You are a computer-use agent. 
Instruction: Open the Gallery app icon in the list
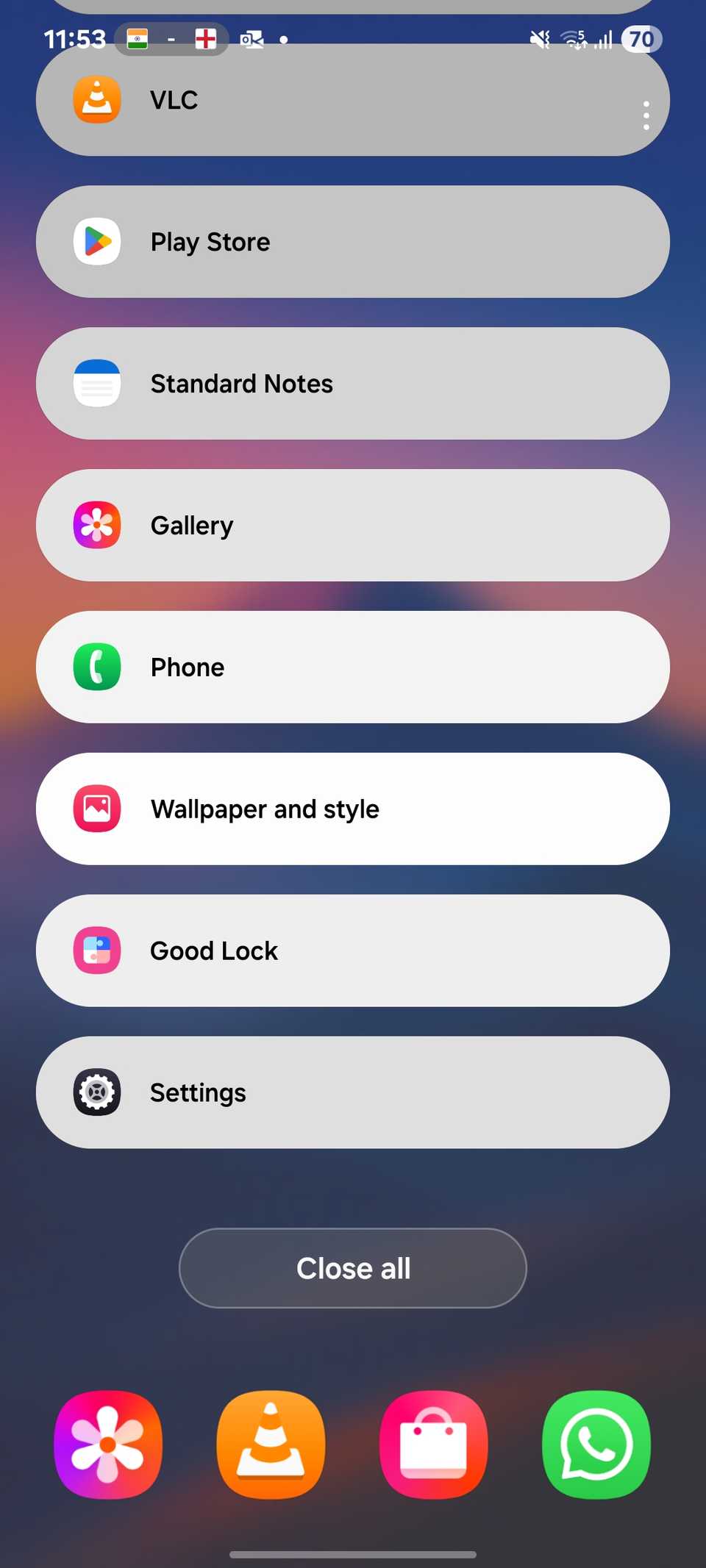click(x=96, y=525)
